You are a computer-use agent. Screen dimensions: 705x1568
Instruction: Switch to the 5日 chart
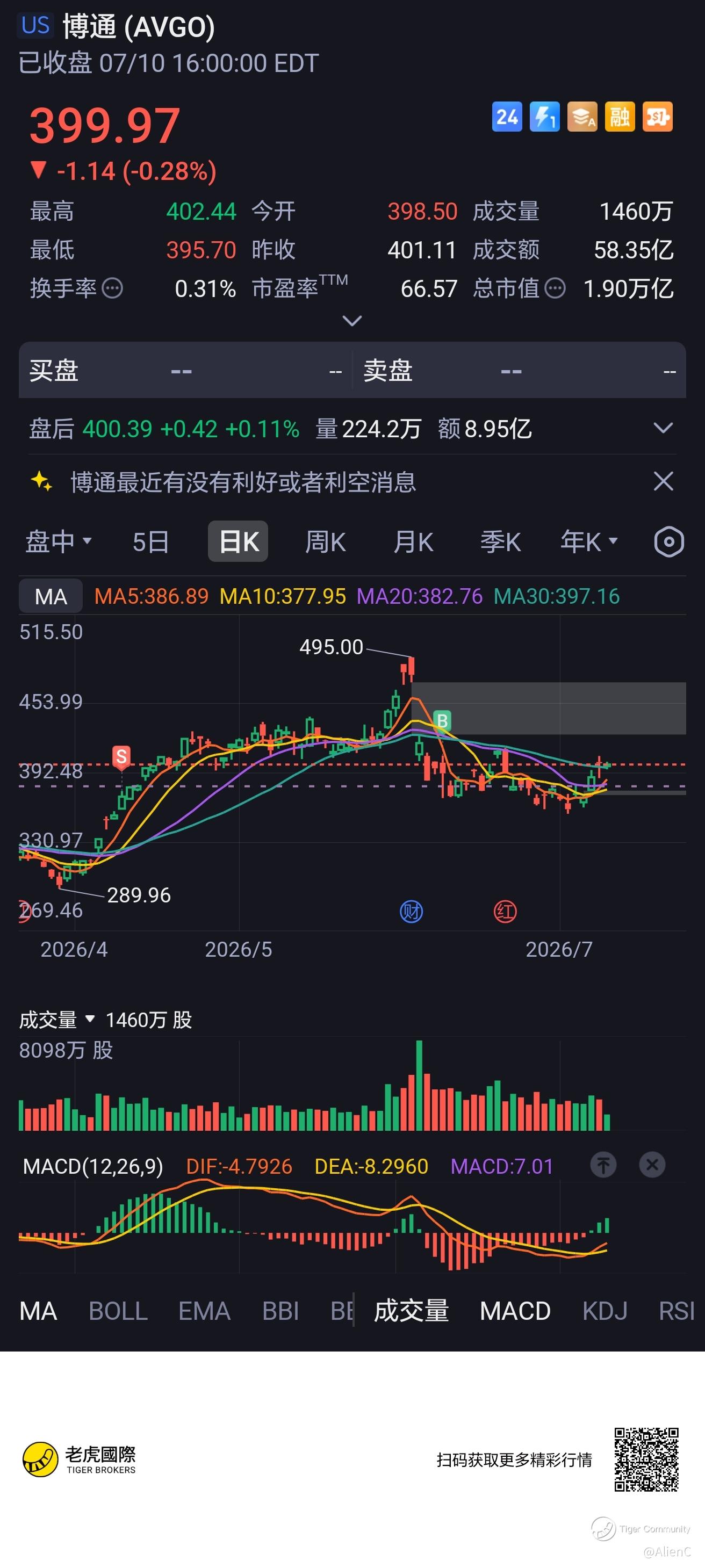150,541
